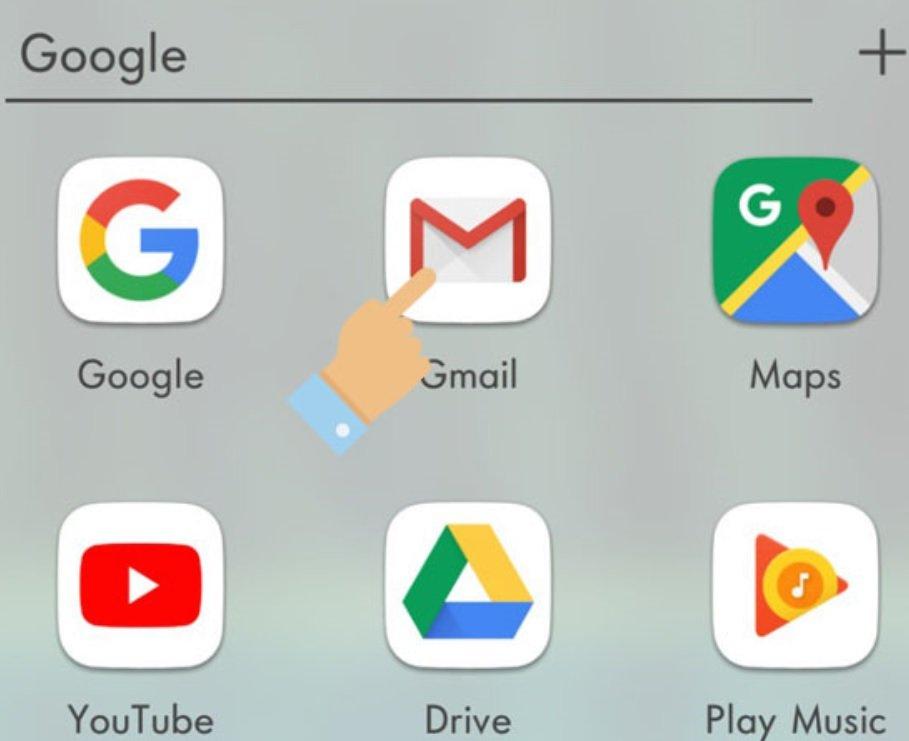Open the Google app
Viewport: 909px width, 741px height.
click(x=140, y=240)
